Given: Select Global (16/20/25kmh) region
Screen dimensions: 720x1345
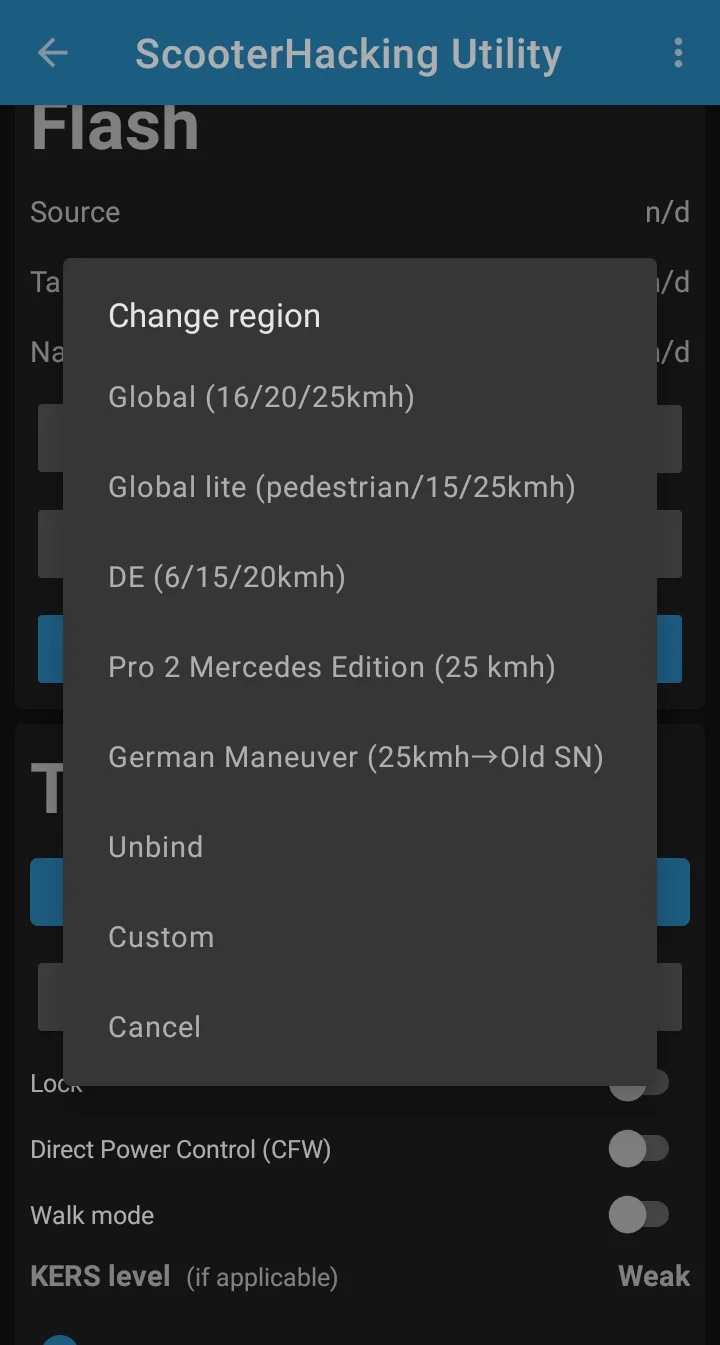Looking at the screenshot, I should pos(261,397).
